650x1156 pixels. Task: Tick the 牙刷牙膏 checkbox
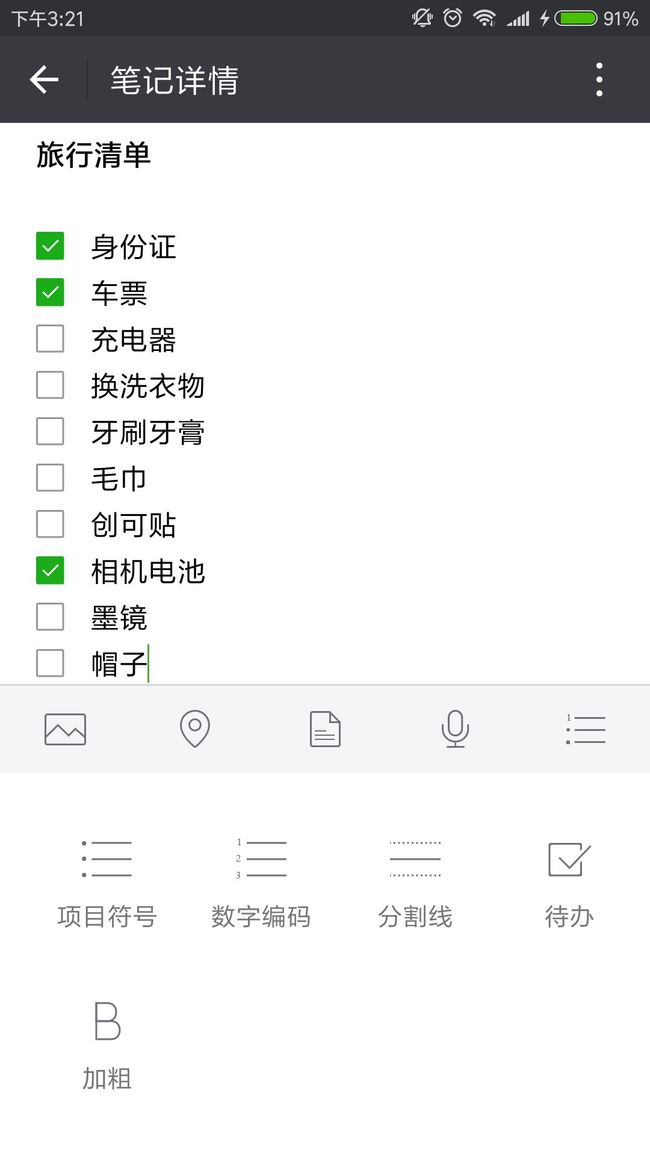coord(50,432)
